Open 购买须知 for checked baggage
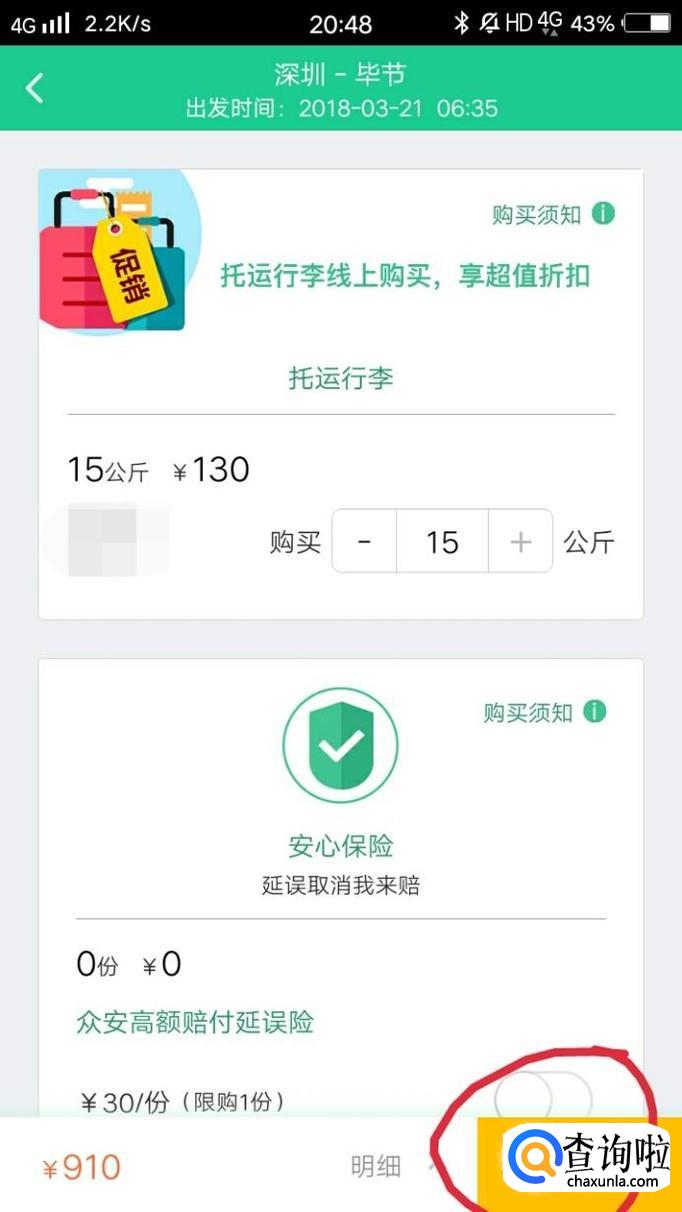The width and height of the screenshot is (682, 1212). click(552, 214)
